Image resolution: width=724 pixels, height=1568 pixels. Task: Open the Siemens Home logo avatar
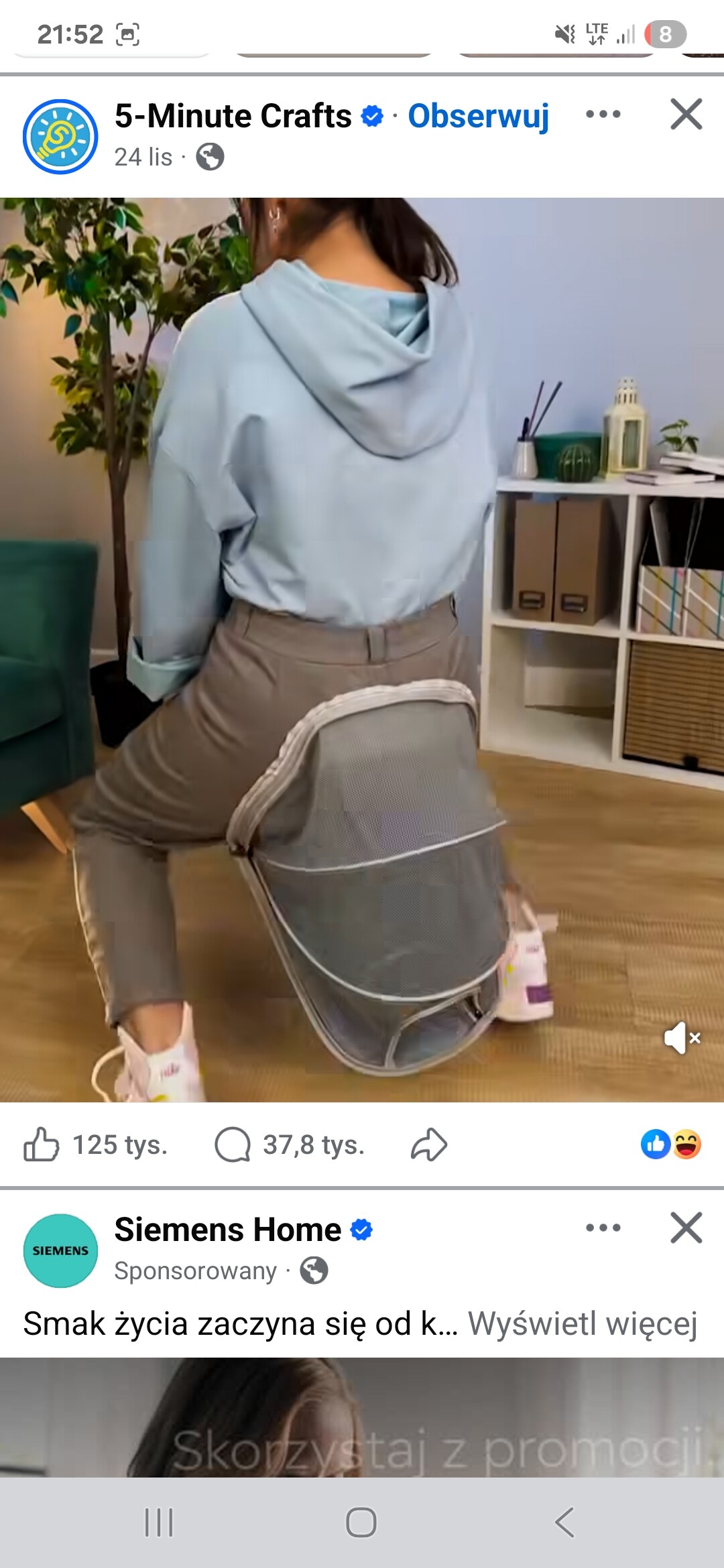60,1250
